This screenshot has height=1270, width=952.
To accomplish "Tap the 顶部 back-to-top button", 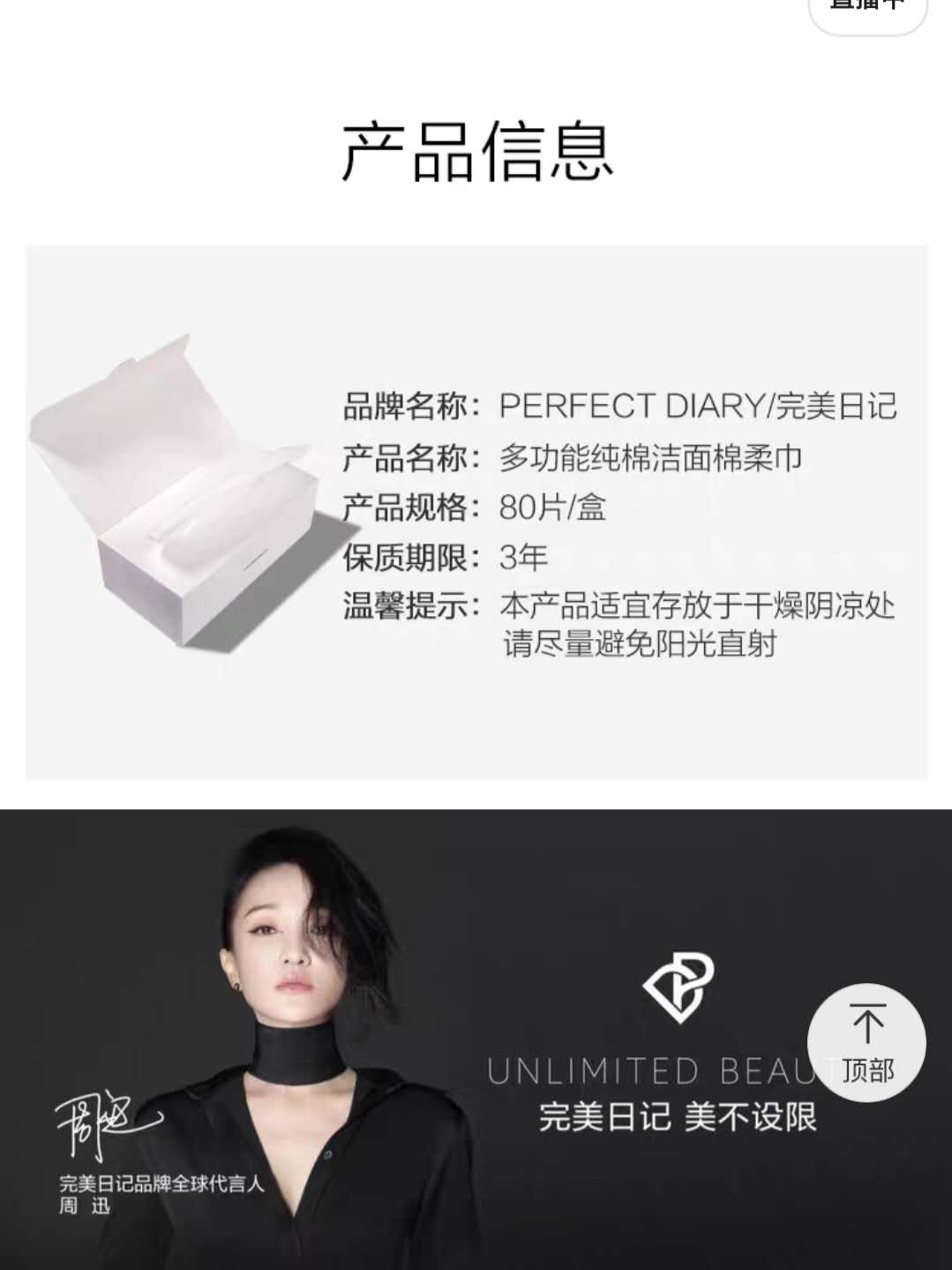I will (866, 1042).
